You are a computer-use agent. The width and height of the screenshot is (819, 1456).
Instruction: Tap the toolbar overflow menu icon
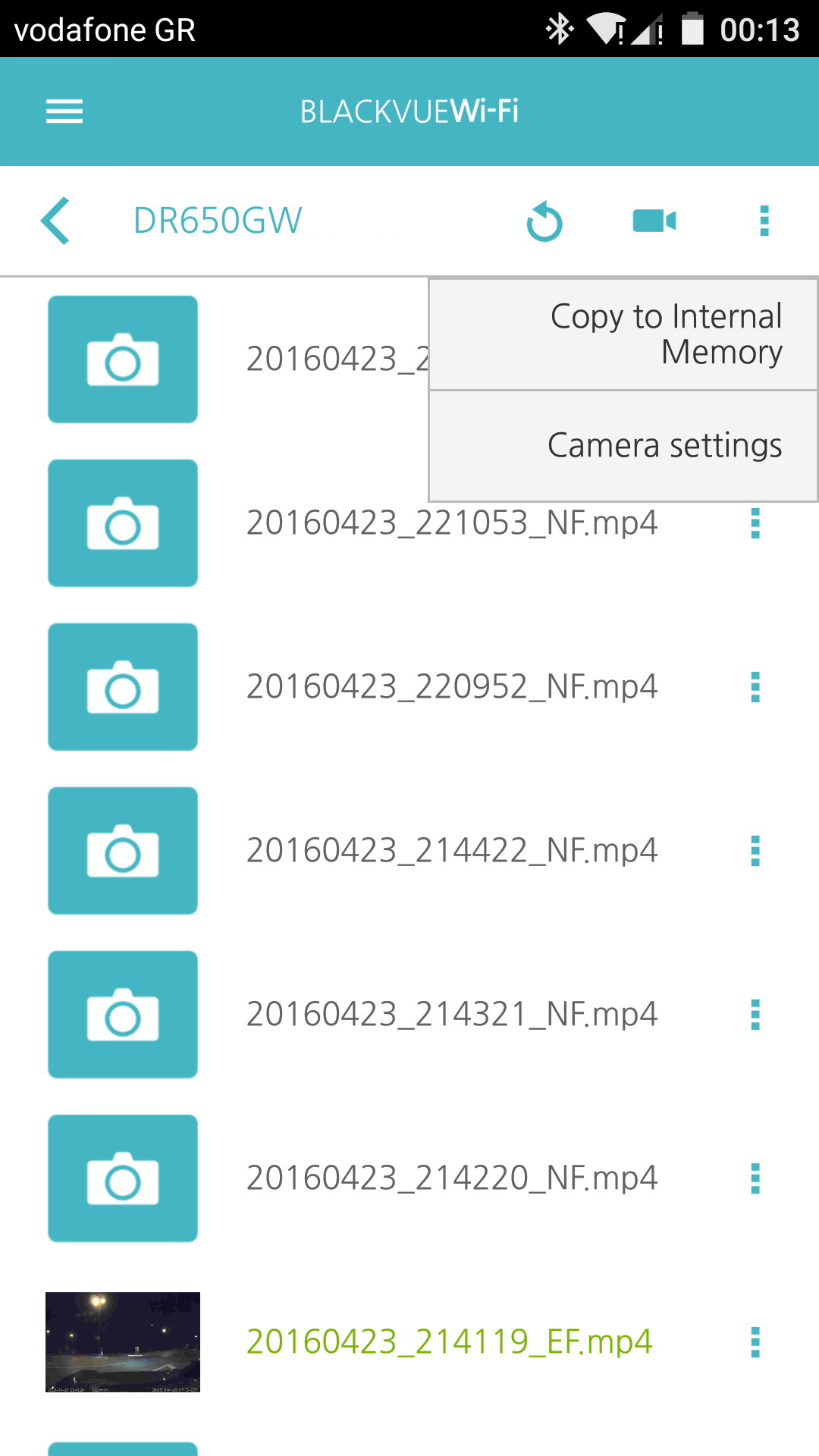pyautogui.click(x=764, y=221)
